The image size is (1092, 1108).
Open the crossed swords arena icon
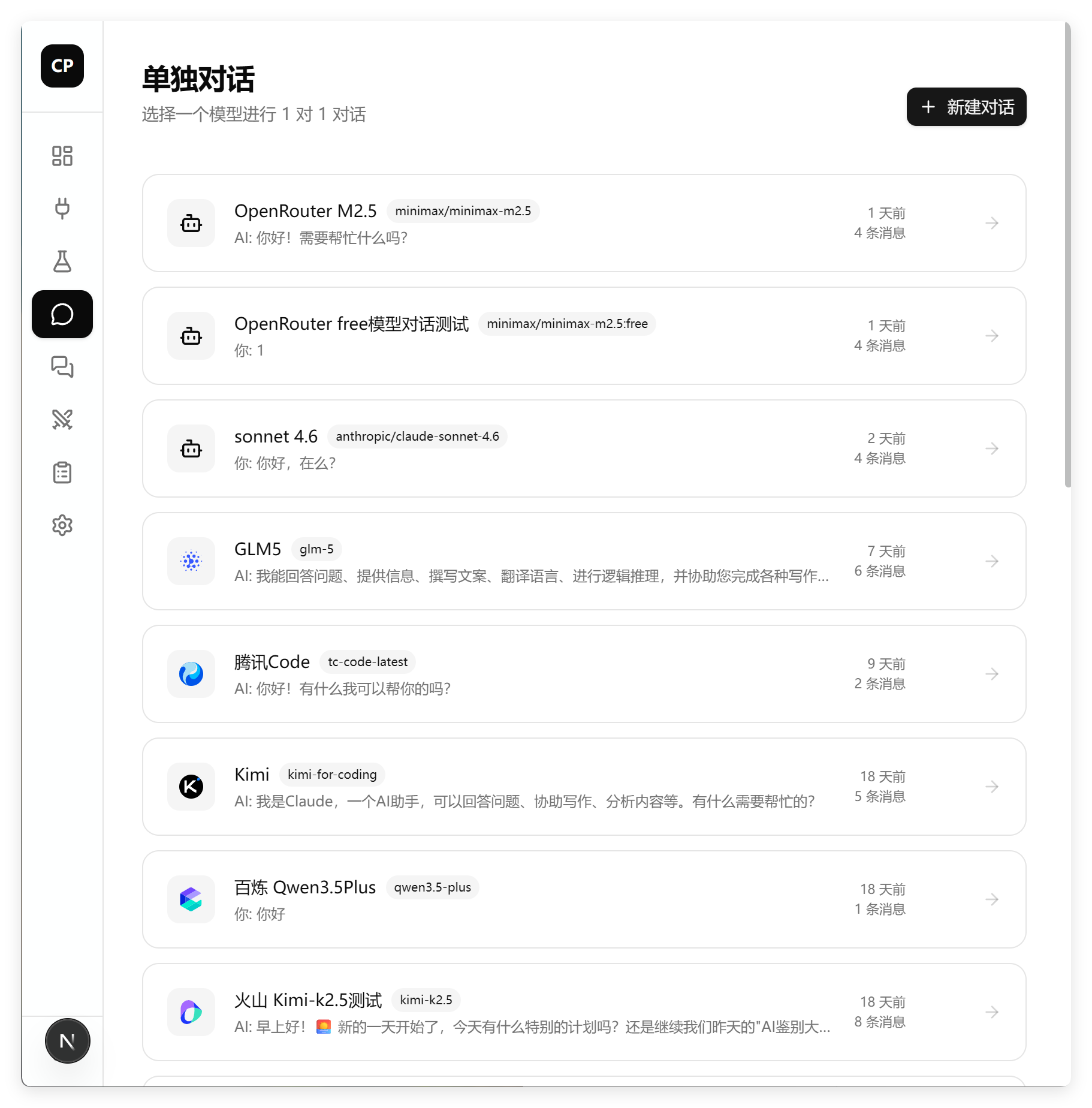(62, 420)
